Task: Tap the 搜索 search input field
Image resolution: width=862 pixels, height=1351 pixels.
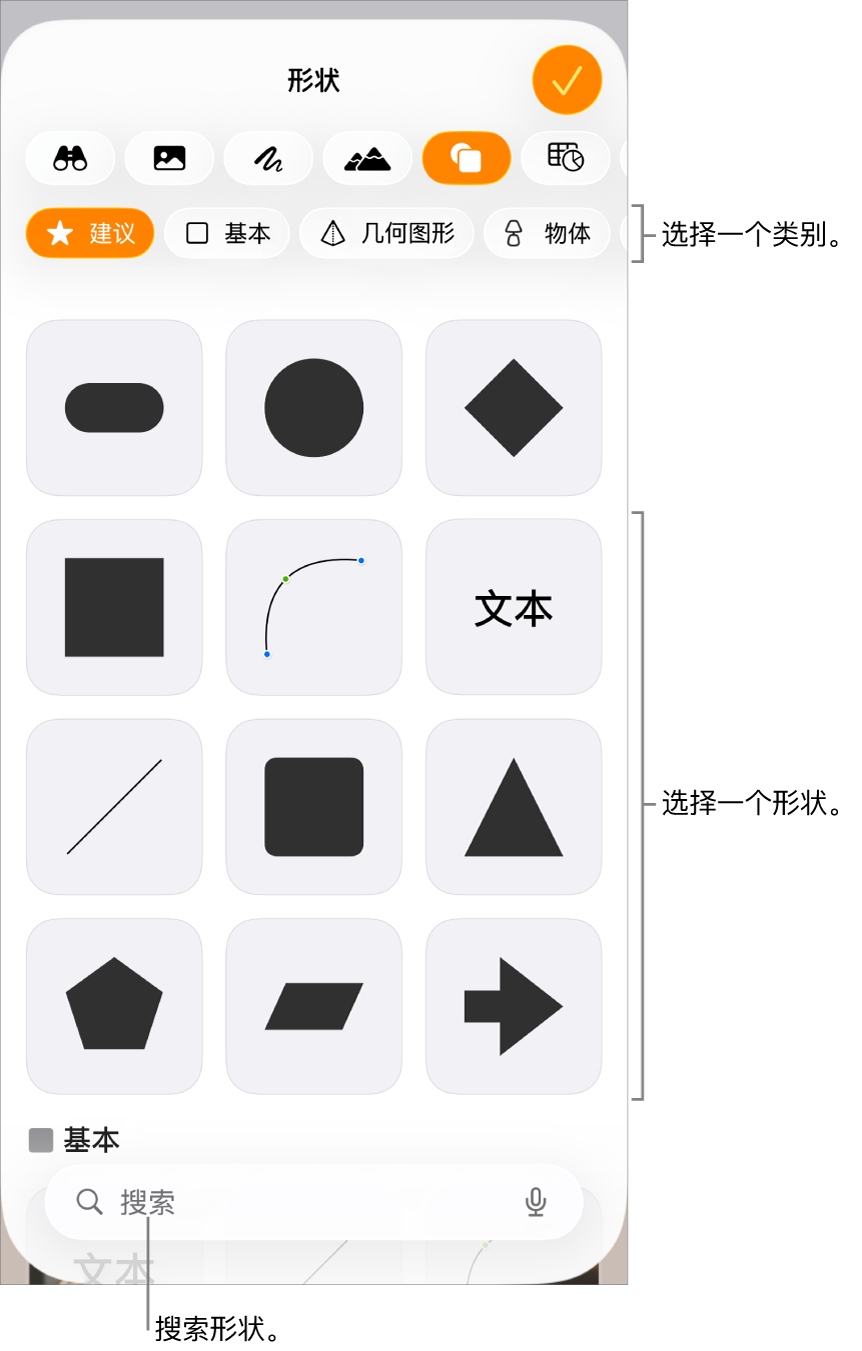Action: (313, 1204)
